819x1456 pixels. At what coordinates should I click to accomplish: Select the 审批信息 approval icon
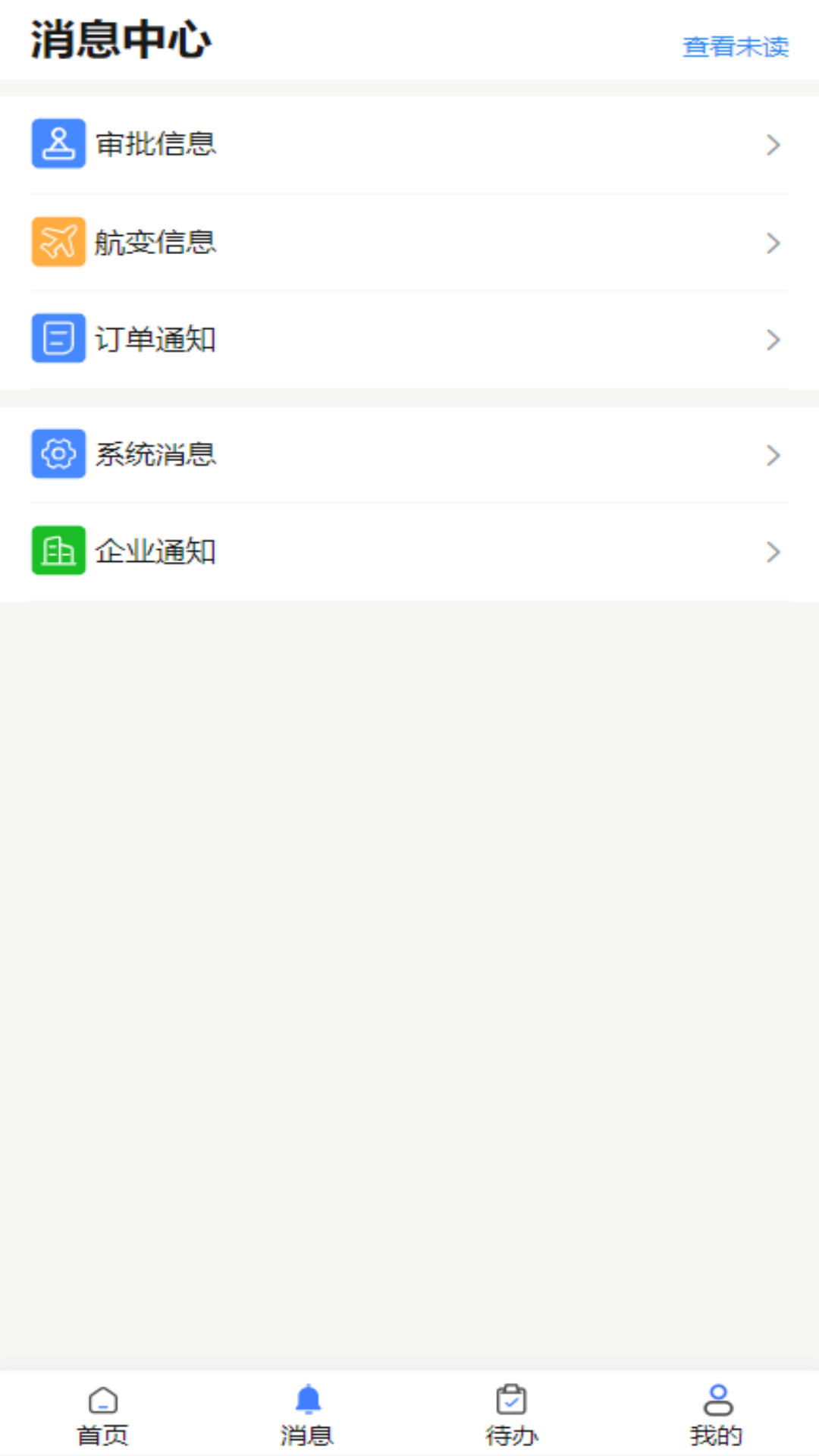pyautogui.click(x=58, y=143)
